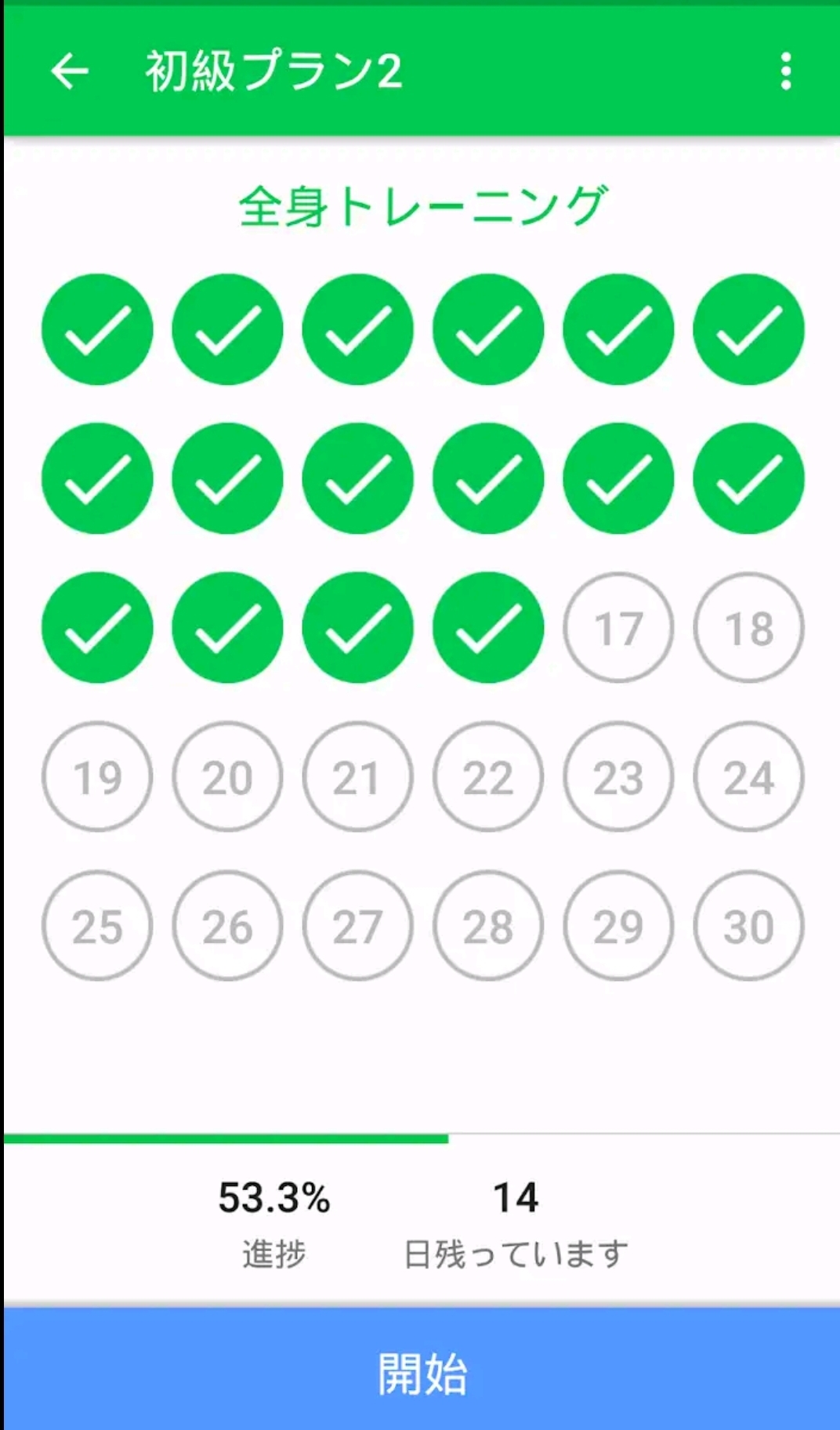Select day 22

pos(488,776)
